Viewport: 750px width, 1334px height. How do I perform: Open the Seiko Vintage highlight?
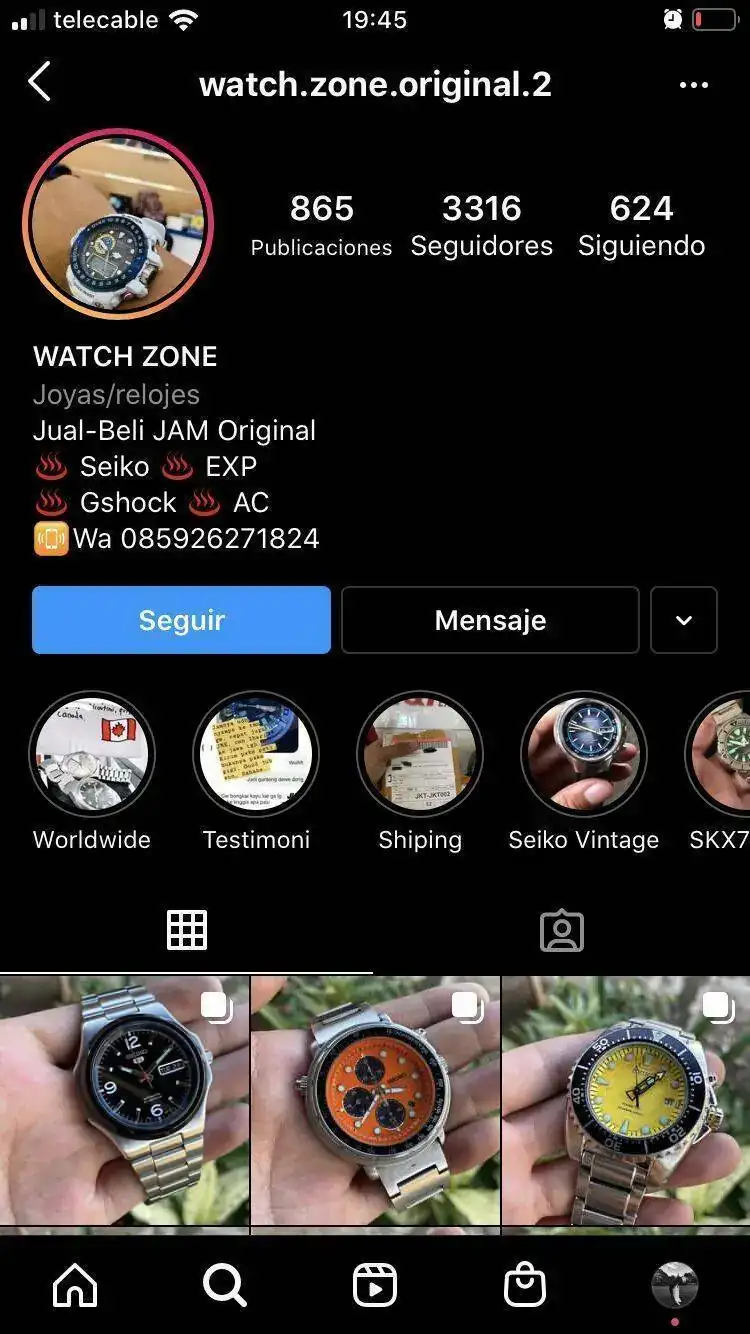coord(584,755)
